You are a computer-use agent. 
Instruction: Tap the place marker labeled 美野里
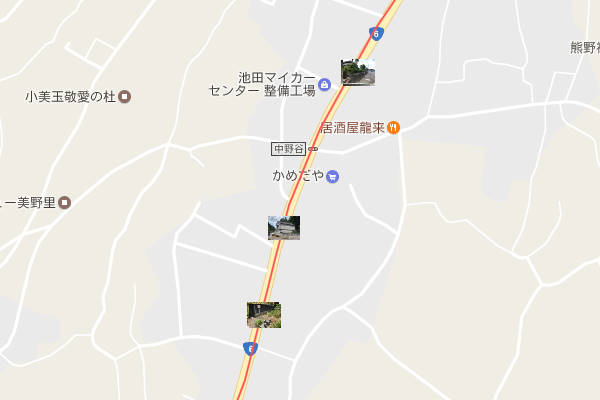(64, 203)
